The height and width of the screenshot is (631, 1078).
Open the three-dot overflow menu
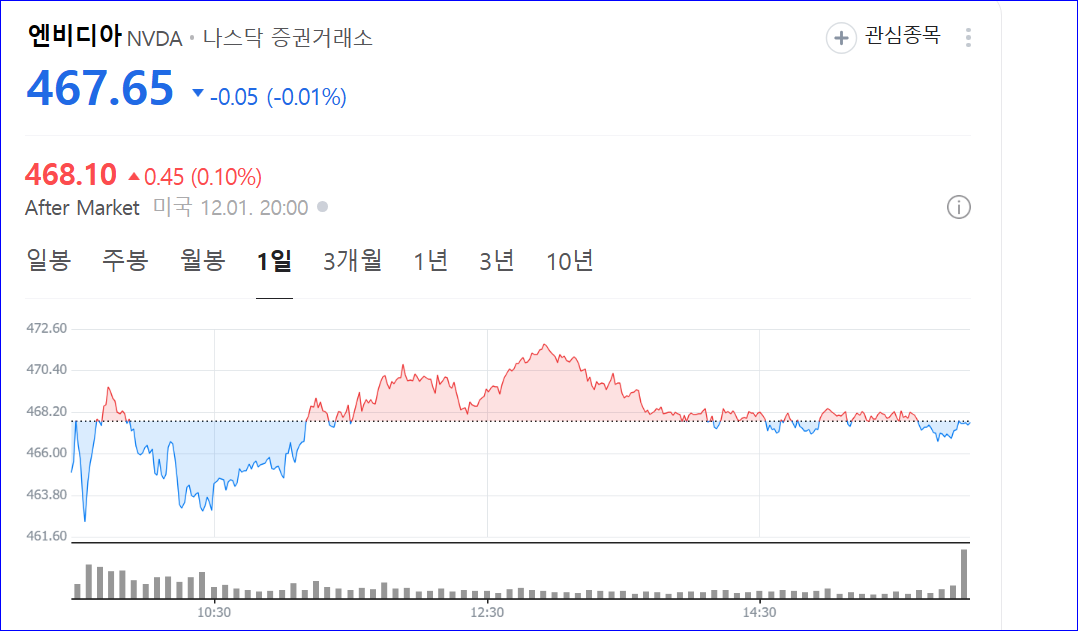[967, 38]
